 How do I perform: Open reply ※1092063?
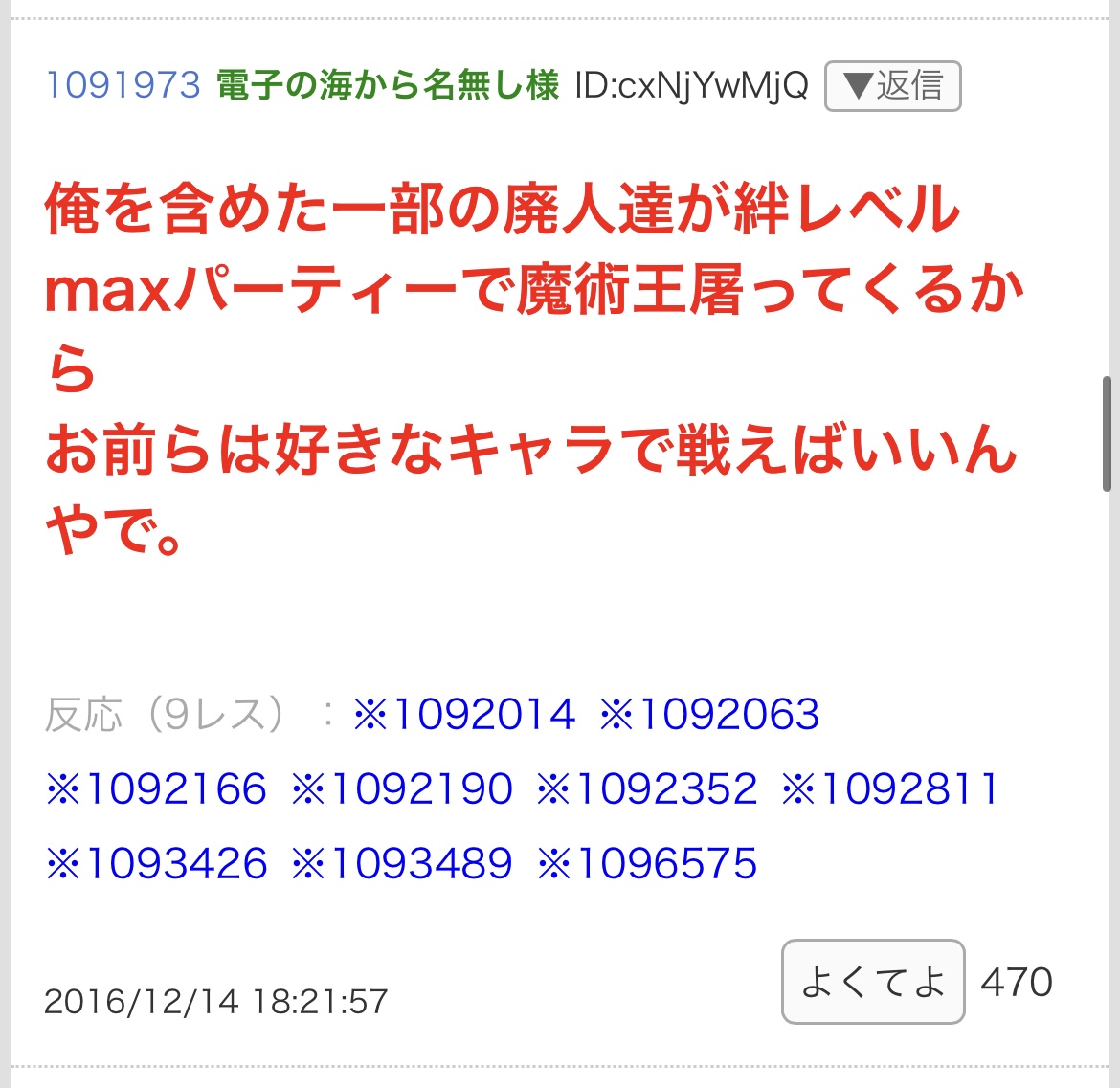[709, 715]
